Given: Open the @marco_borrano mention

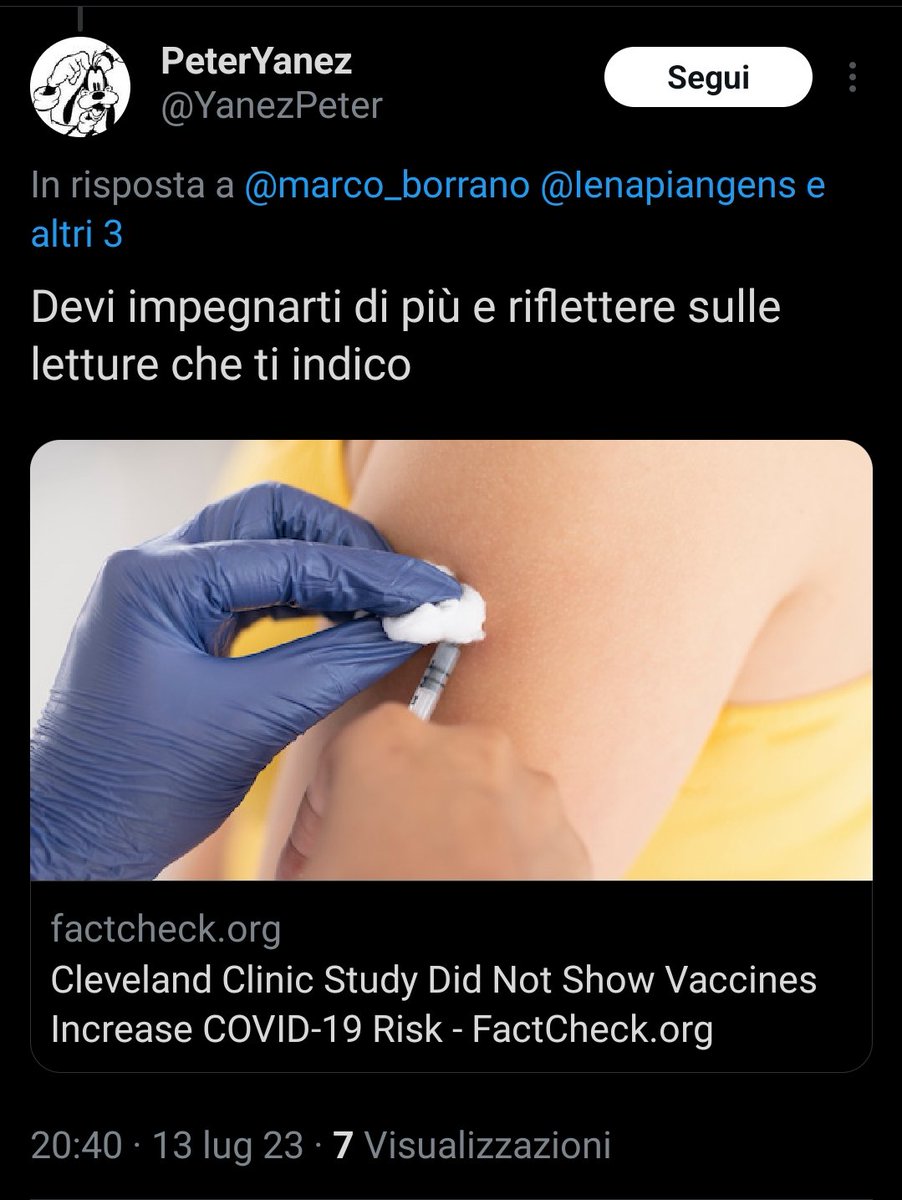Looking at the screenshot, I should coord(386,187).
